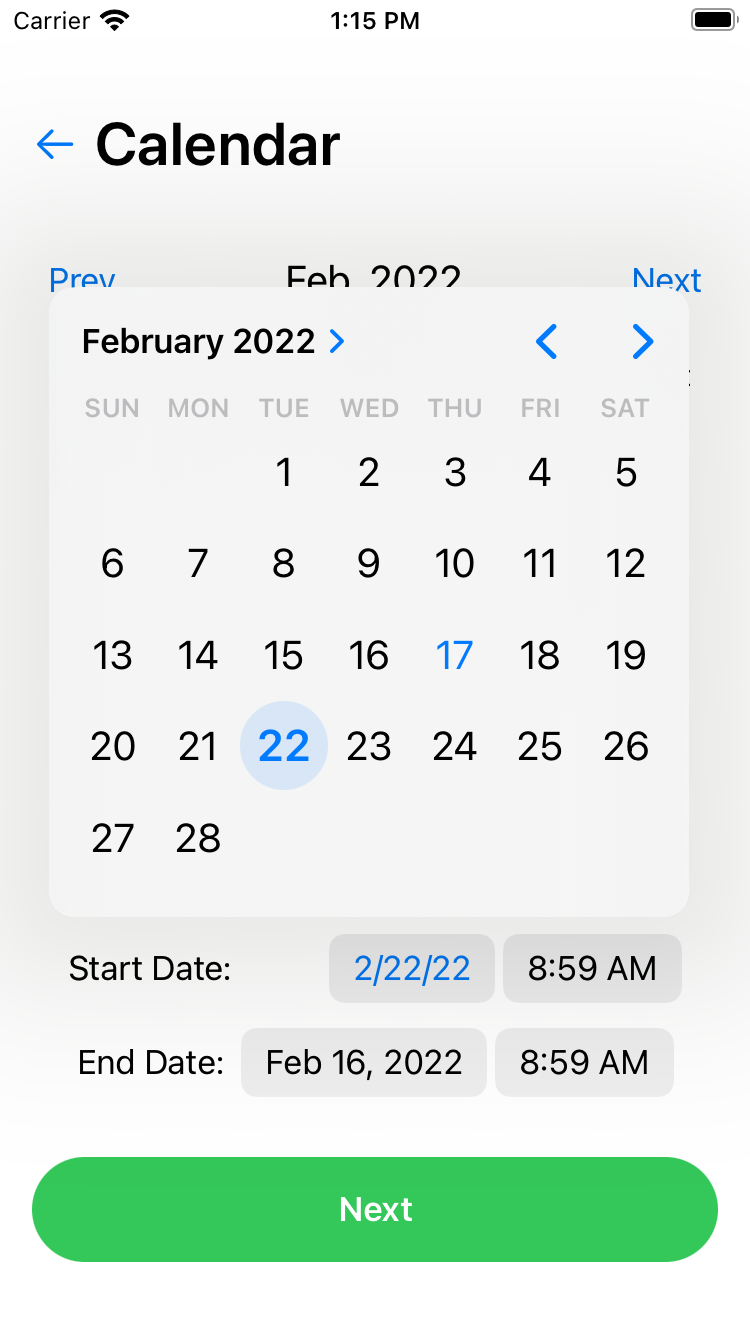This screenshot has width=750, height=1334.
Task: Expand the February 2022 month-year picker
Action: point(213,342)
